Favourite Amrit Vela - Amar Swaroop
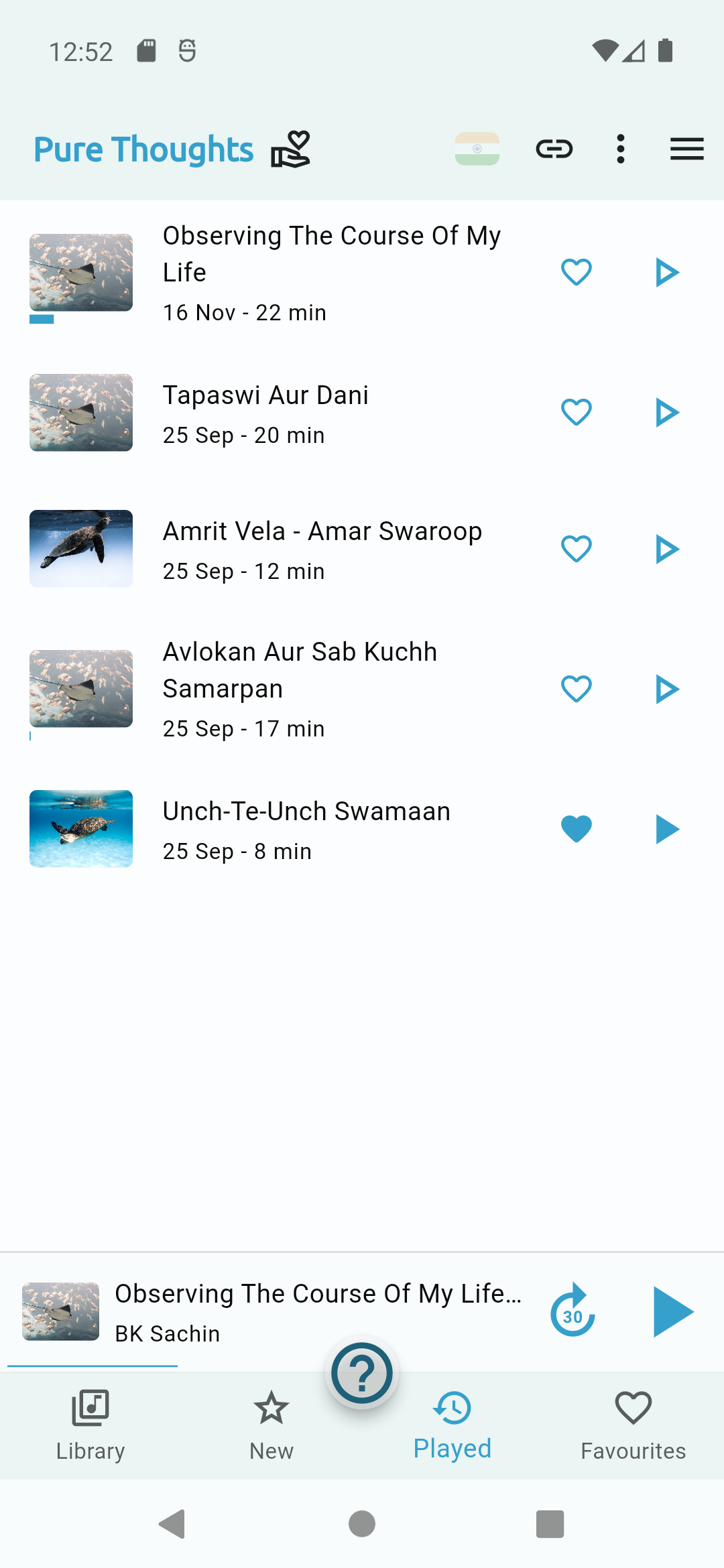 click(577, 549)
